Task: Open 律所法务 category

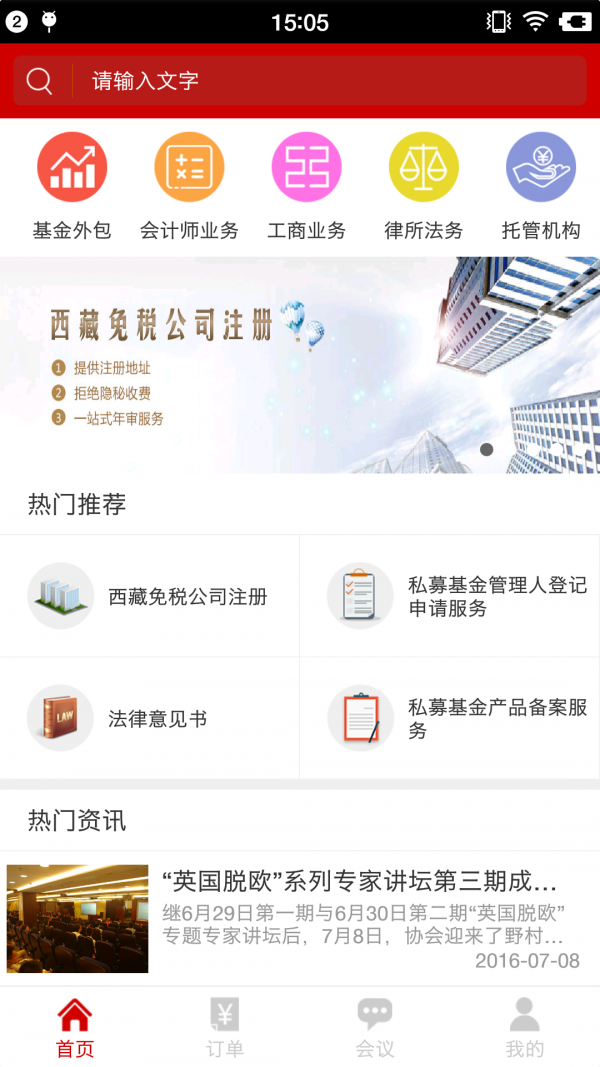Action: coord(424,187)
